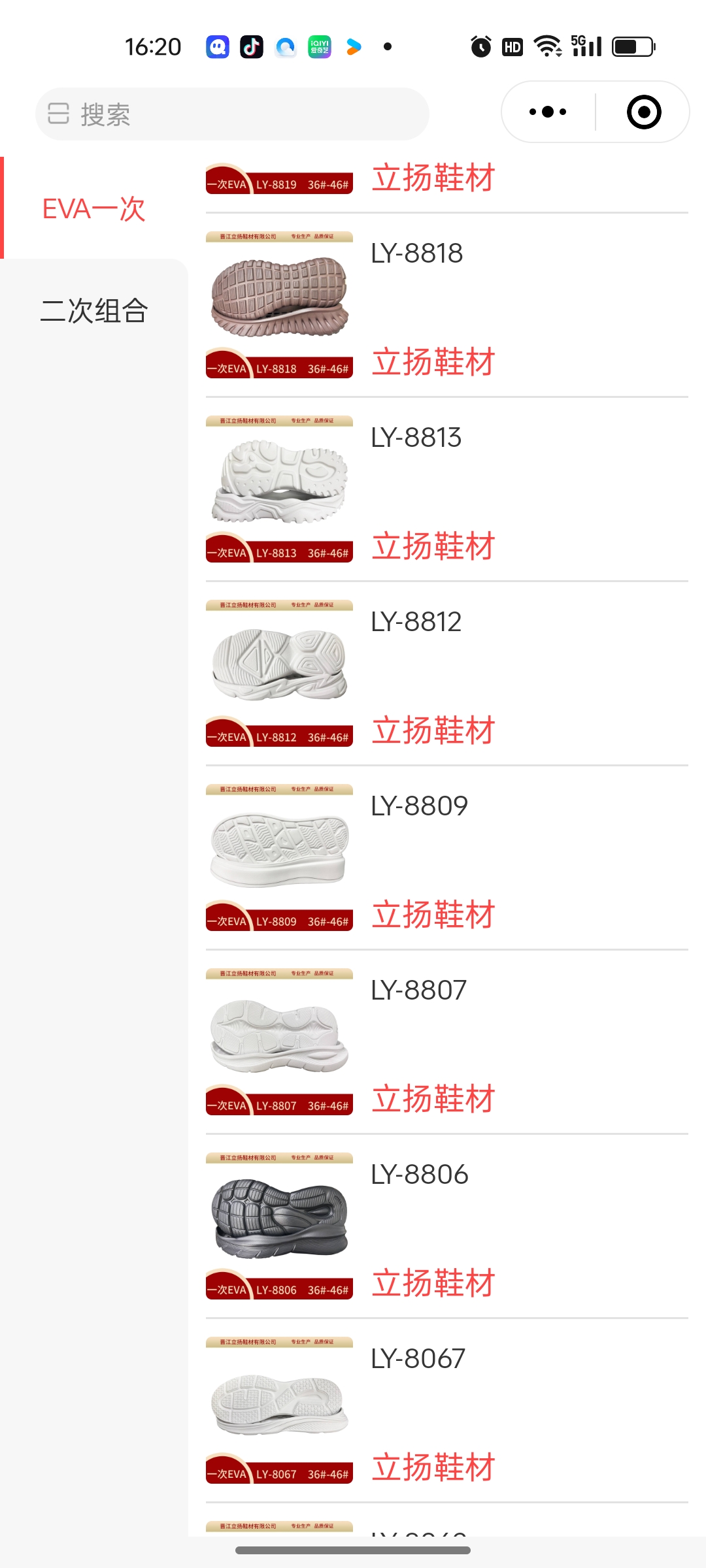Tap the 搜索 search box

232,114
